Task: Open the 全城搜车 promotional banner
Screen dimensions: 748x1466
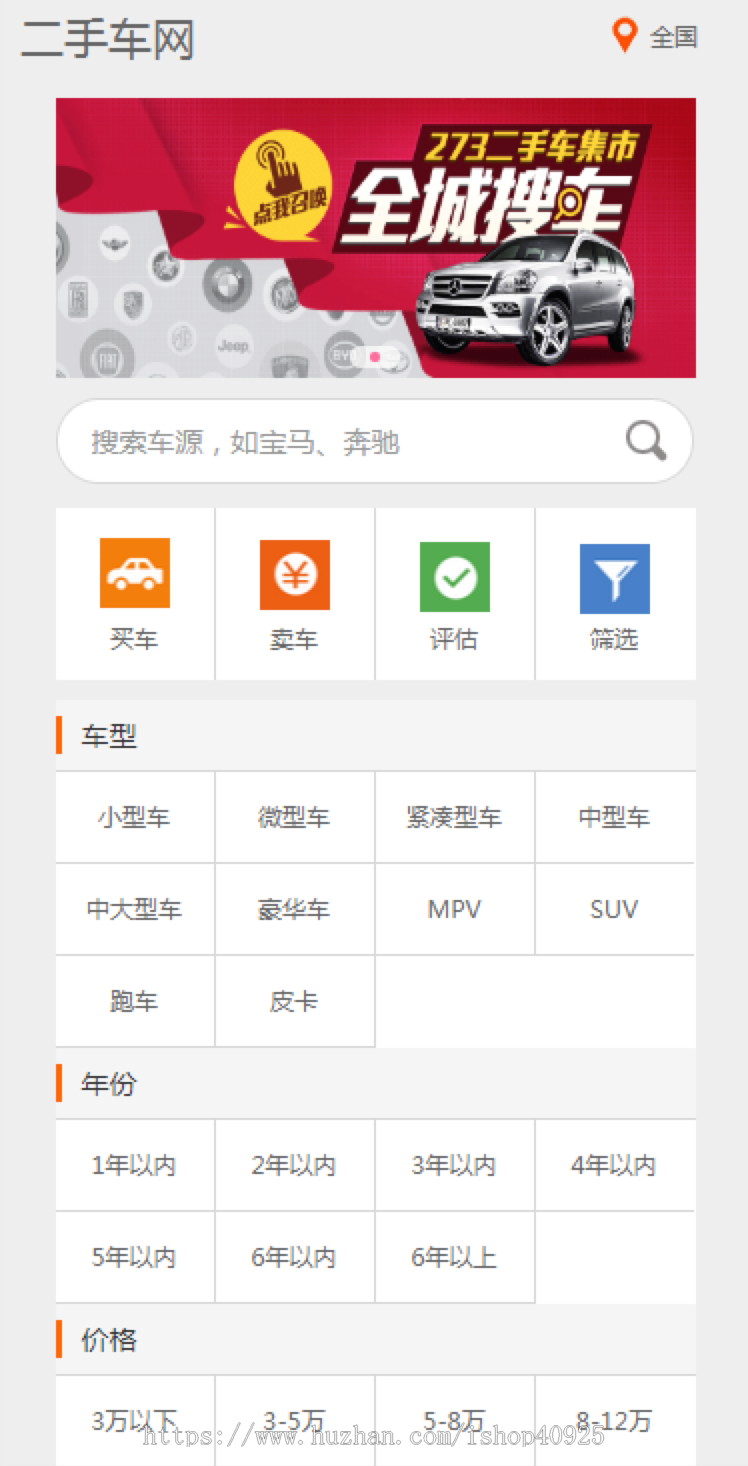Action: [375, 237]
